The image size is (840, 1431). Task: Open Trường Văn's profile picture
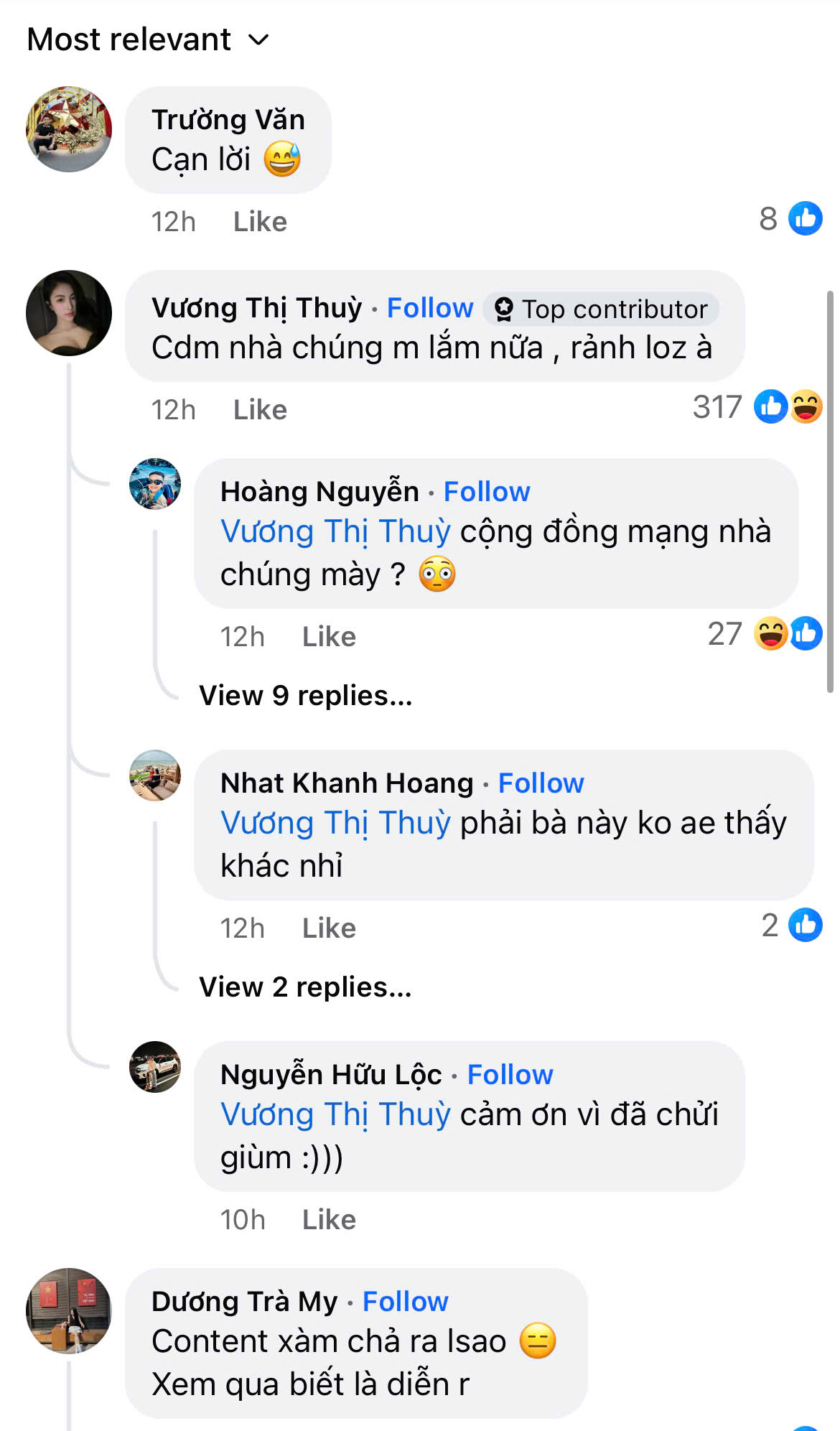click(x=69, y=129)
